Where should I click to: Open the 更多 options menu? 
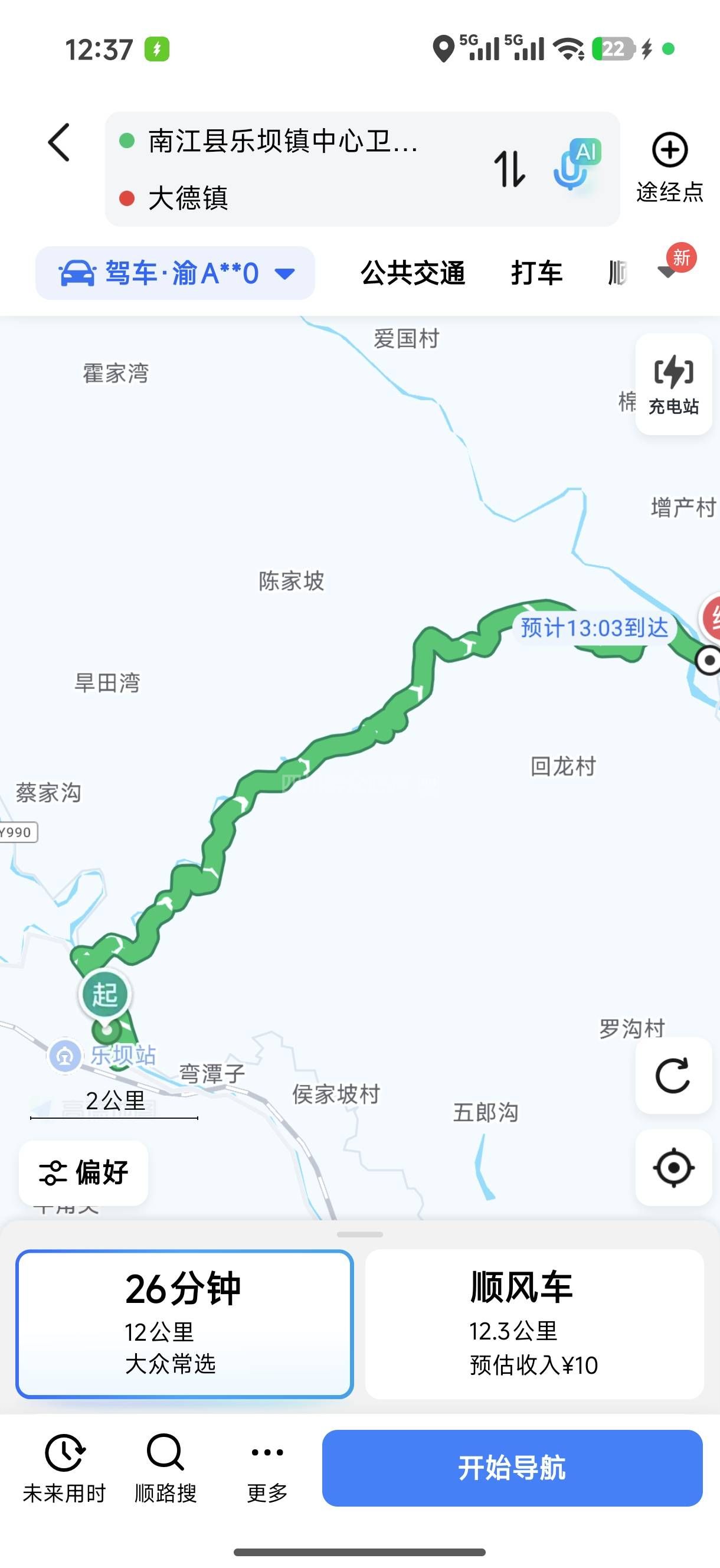pos(267,1468)
